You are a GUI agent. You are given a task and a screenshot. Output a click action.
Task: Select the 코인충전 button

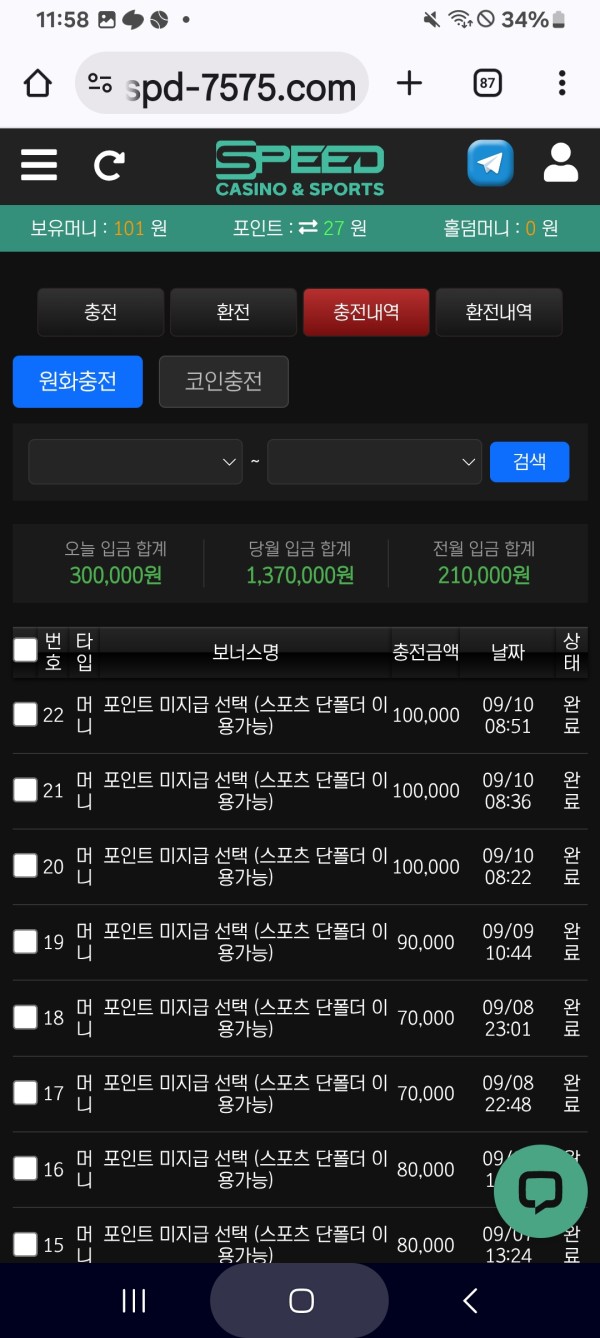[x=224, y=381]
